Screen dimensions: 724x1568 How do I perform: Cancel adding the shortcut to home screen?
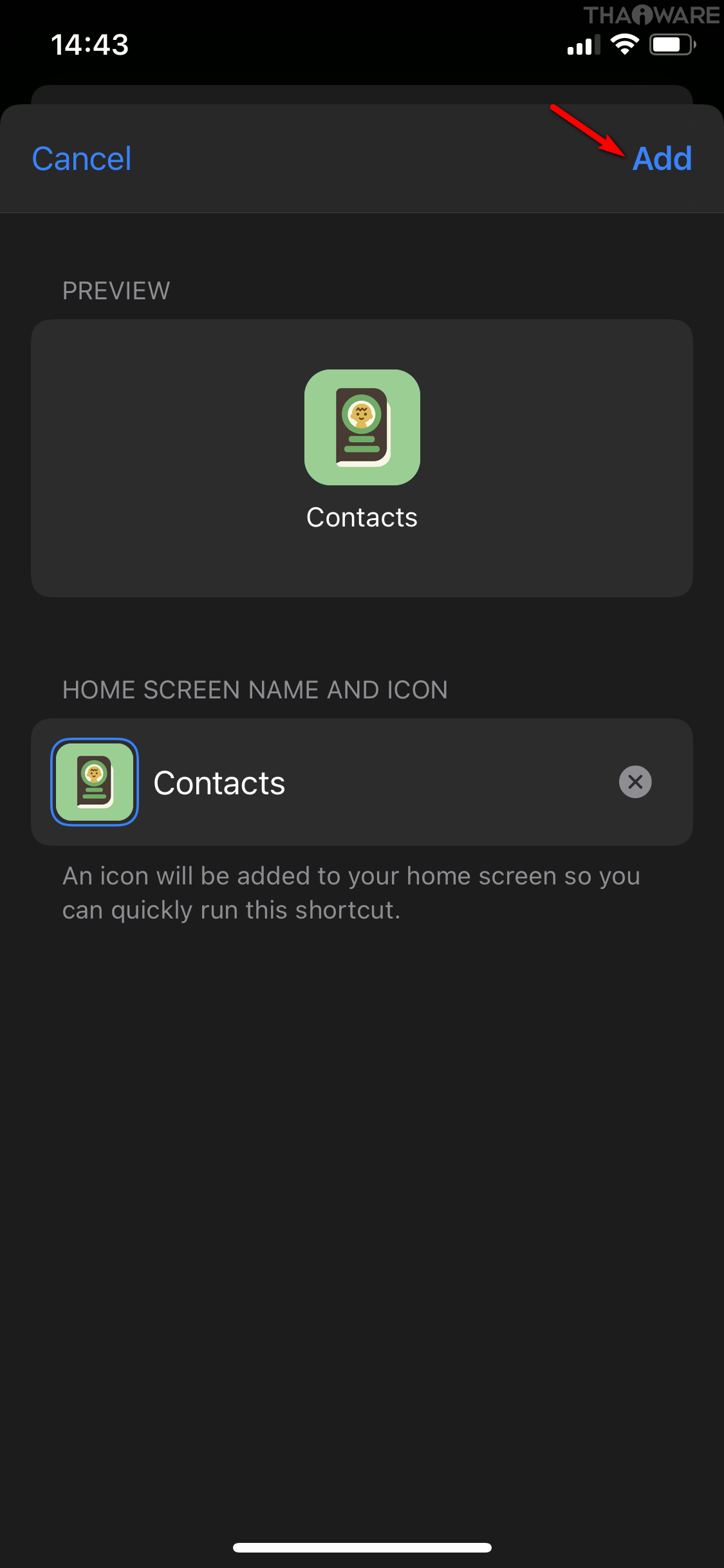point(82,158)
